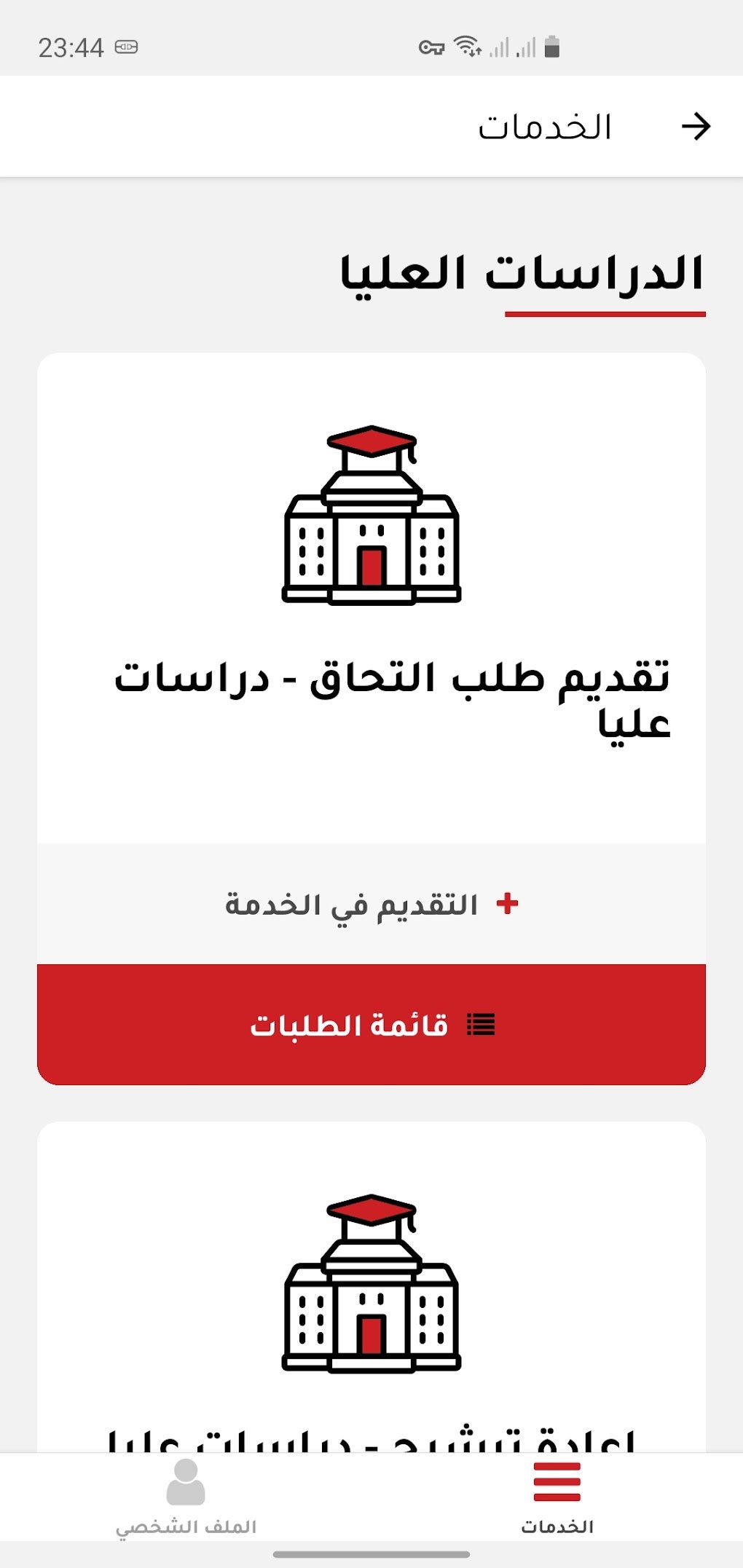Tap the back arrow in the header
The width and height of the screenshot is (743, 1568).
[x=697, y=126]
